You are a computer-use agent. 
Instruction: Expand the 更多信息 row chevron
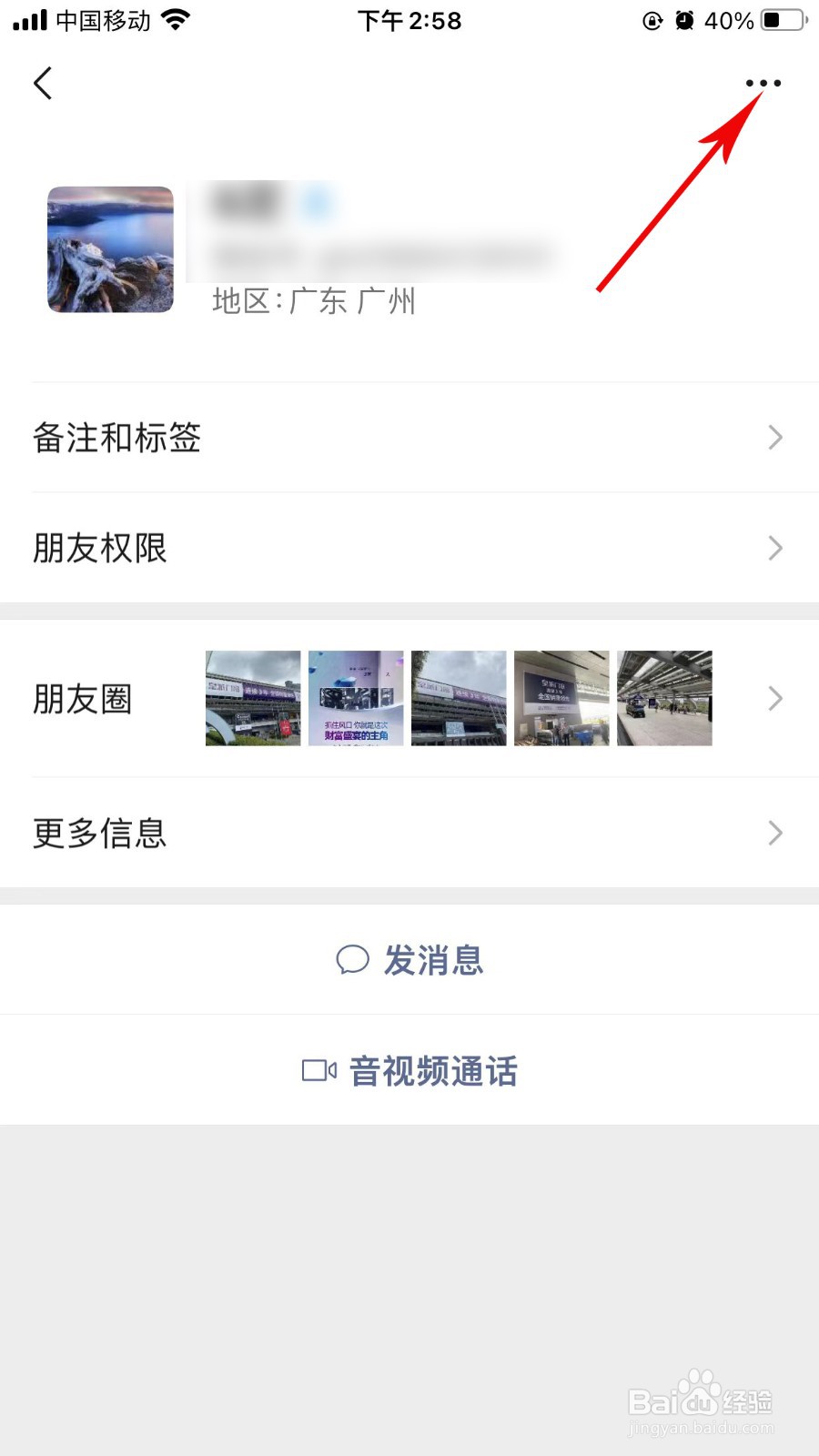[774, 833]
